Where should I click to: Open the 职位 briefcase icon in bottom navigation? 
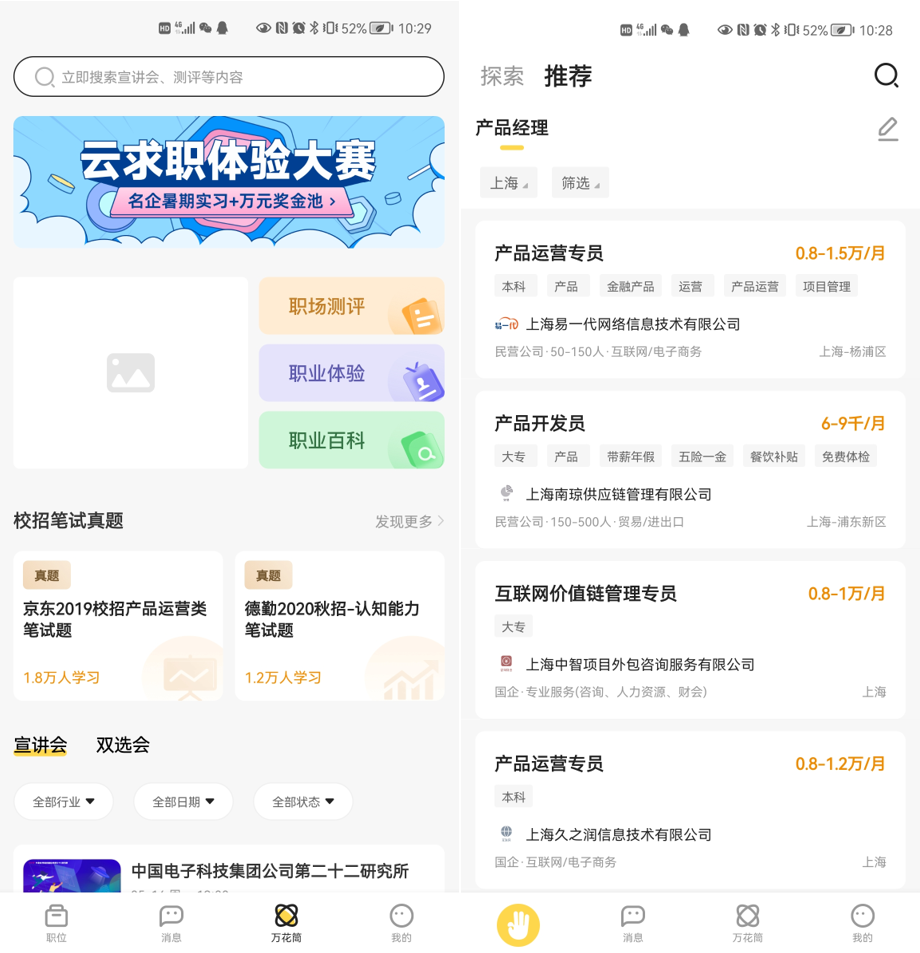(57, 921)
